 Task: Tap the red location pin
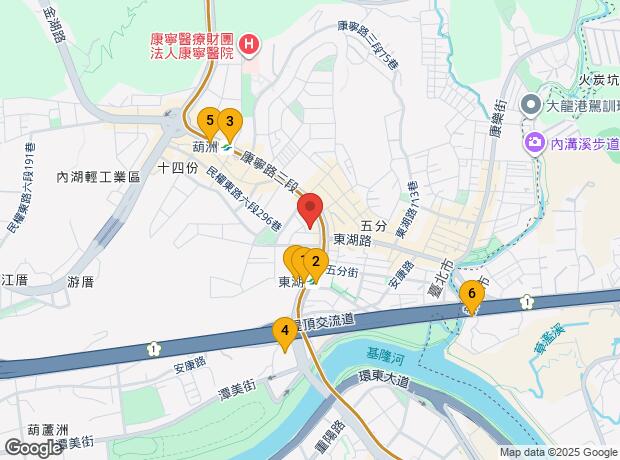tap(310, 210)
